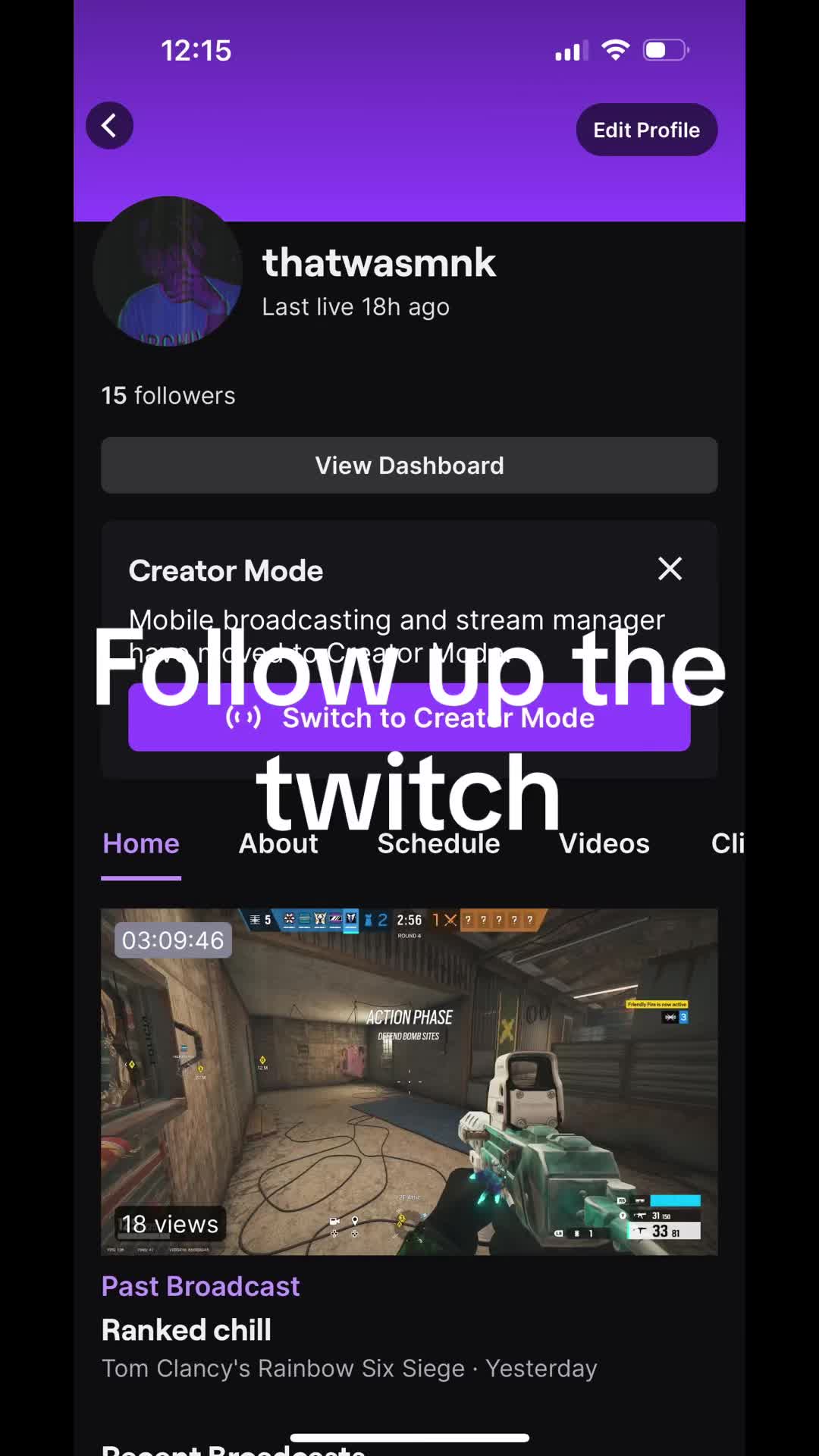
Task: Dismiss the Creator Mode banner
Action: [670, 569]
